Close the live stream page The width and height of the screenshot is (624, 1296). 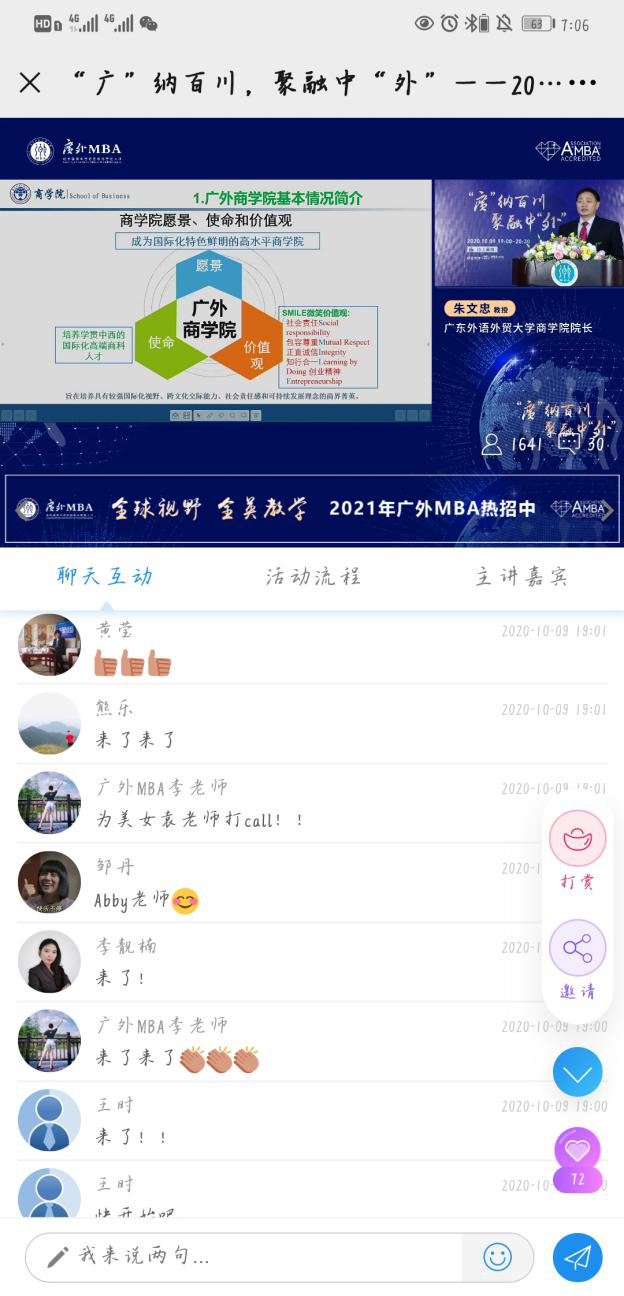point(30,83)
